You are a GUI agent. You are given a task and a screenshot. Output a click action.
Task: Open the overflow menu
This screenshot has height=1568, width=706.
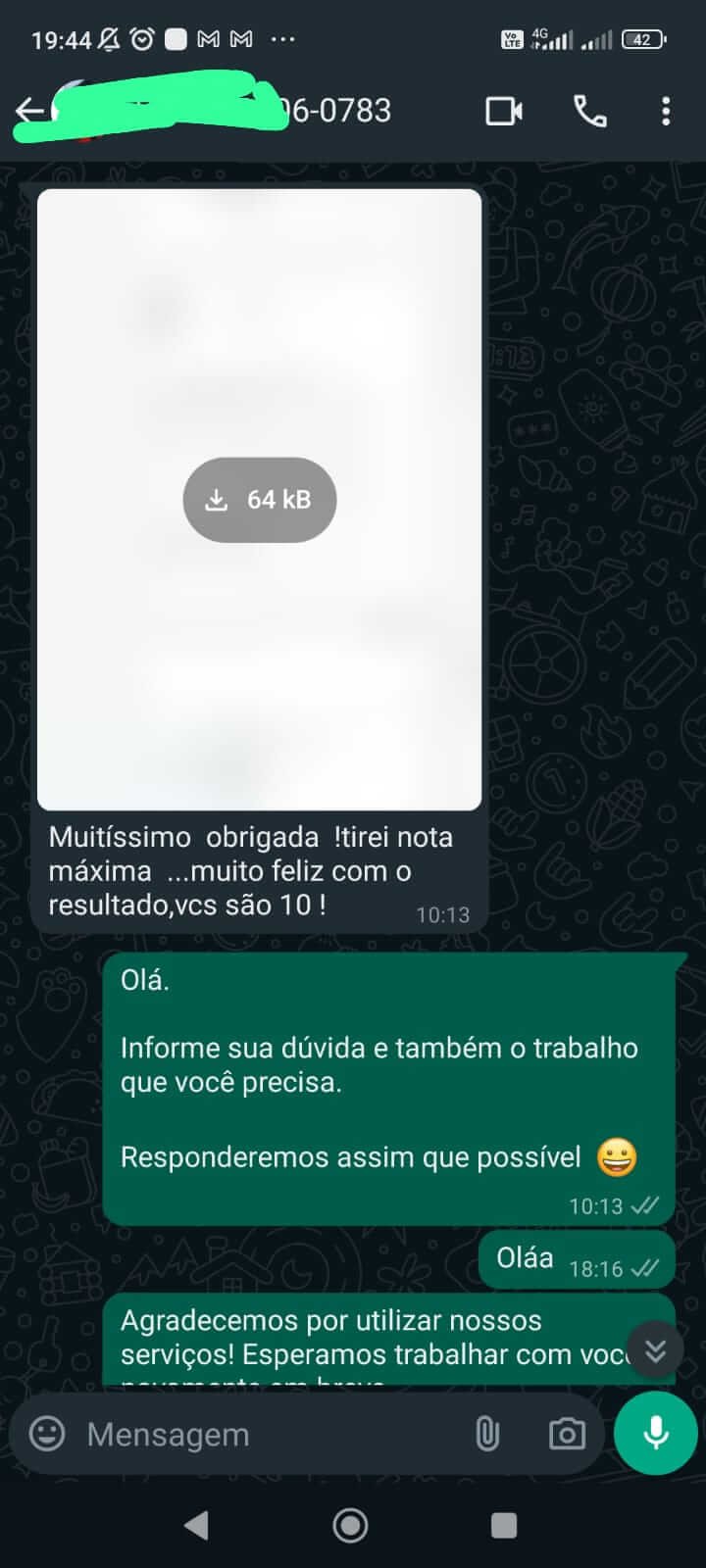[666, 111]
